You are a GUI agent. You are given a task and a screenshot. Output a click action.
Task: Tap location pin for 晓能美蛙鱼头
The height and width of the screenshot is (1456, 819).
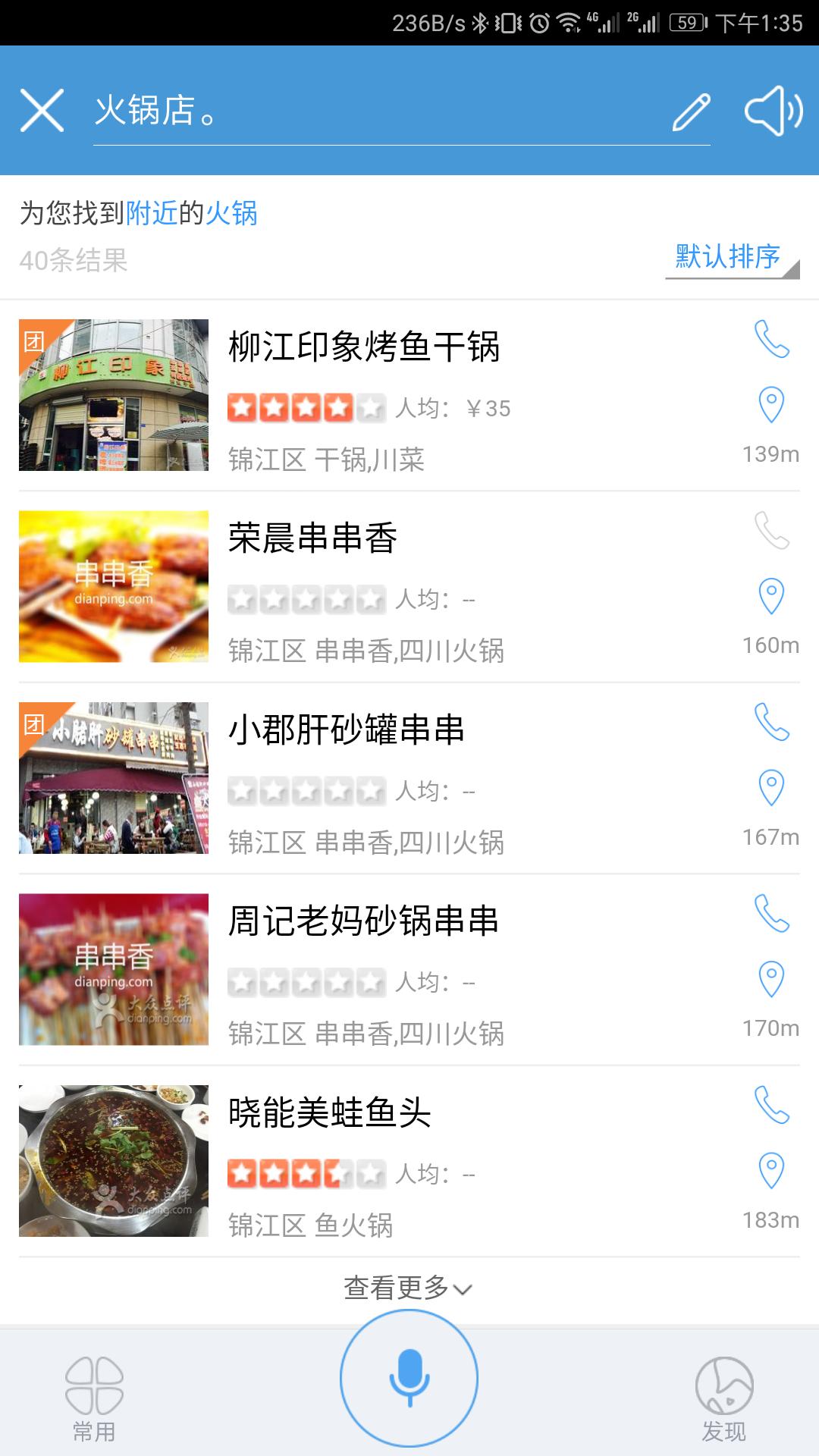772,1172
